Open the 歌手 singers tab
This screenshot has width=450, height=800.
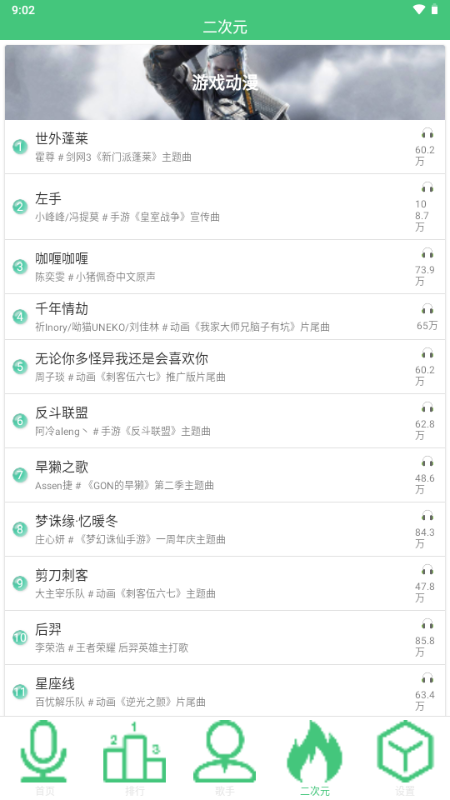click(x=225, y=758)
